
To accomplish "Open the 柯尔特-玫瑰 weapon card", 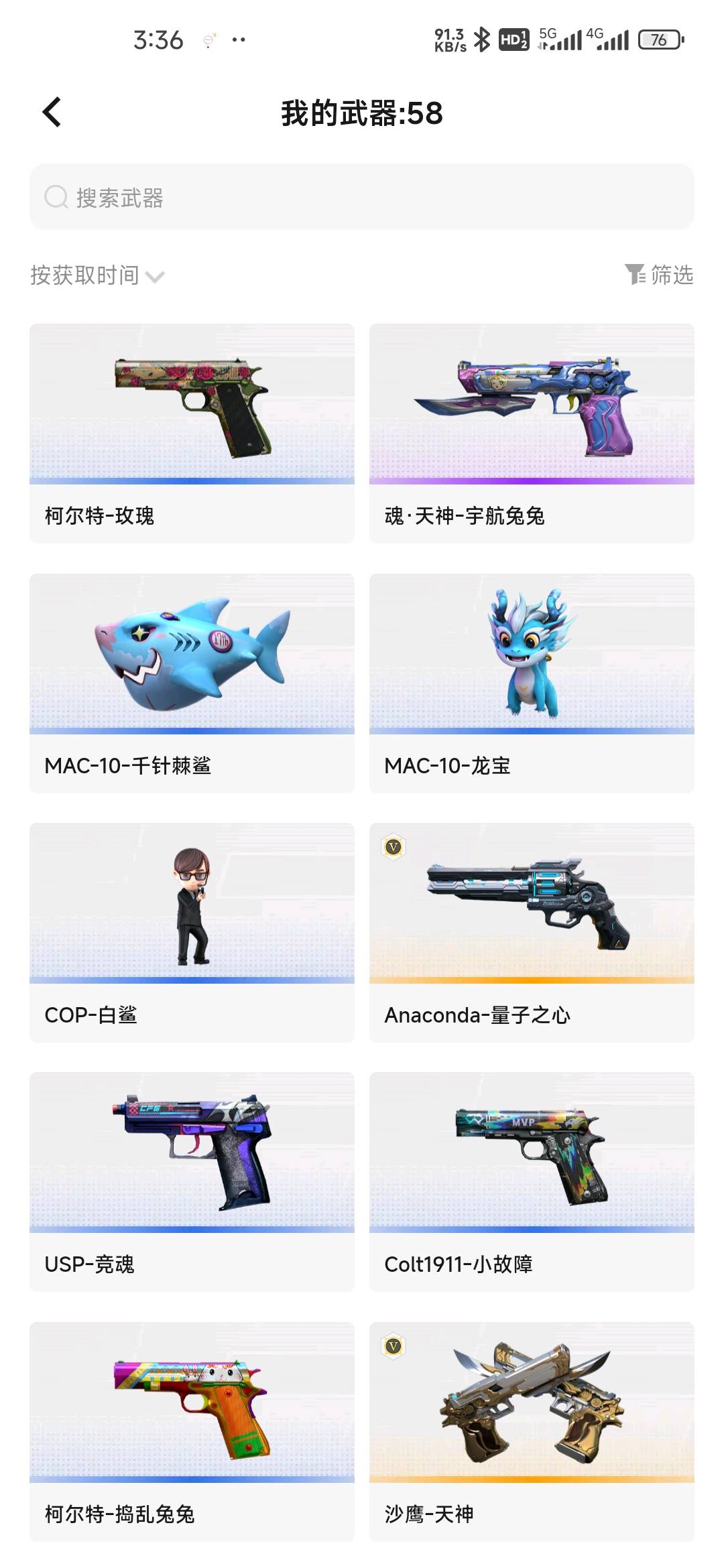I will point(192,433).
